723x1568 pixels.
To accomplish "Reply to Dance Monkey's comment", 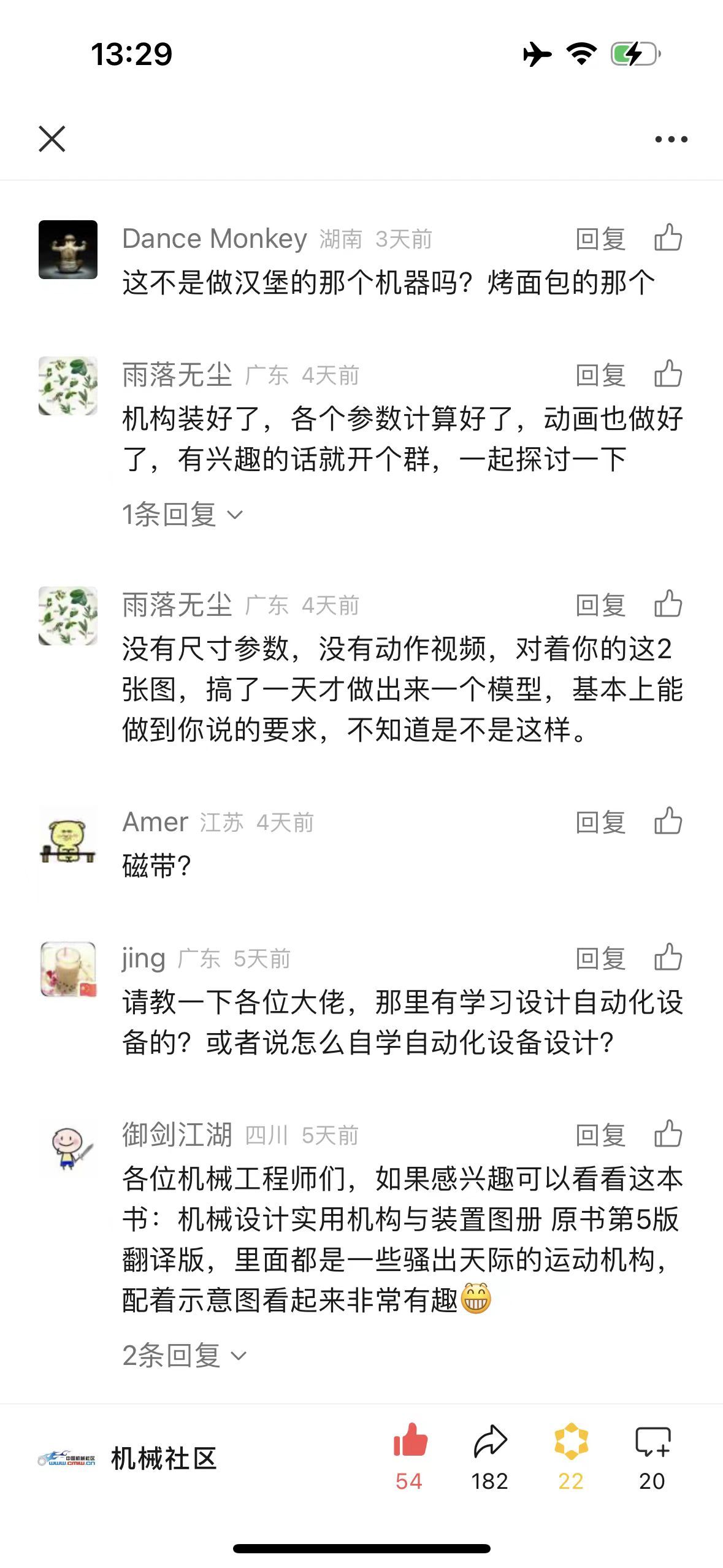I will [x=600, y=239].
